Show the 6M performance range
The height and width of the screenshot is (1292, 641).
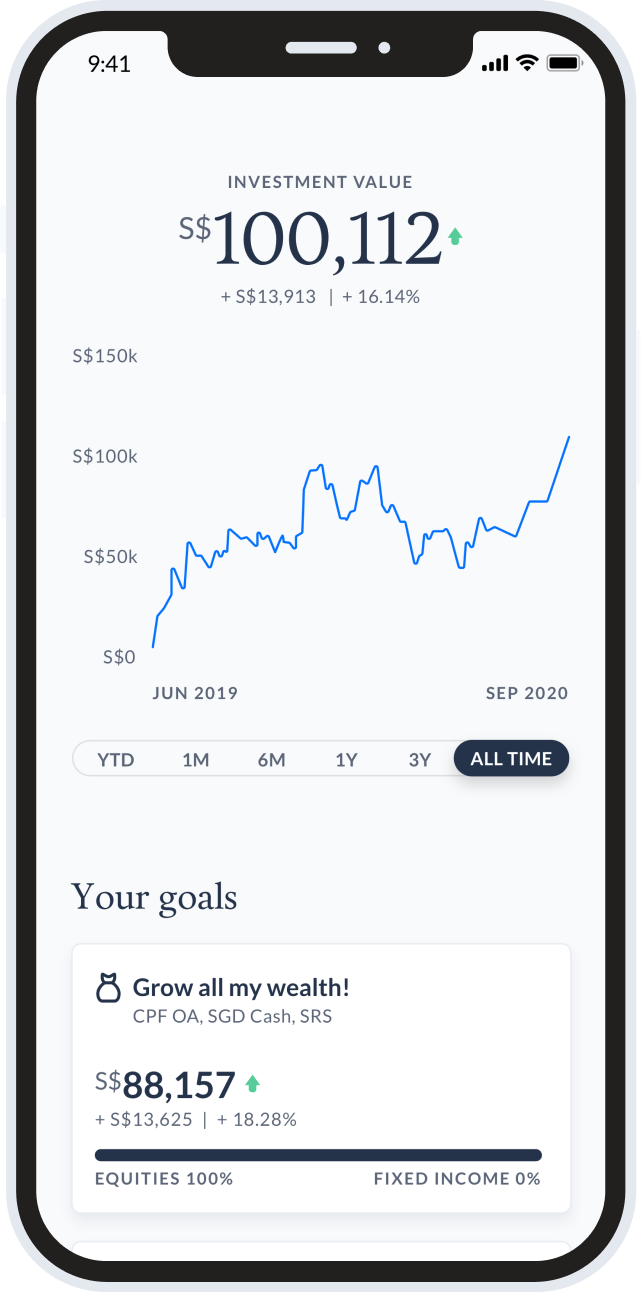(x=271, y=759)
